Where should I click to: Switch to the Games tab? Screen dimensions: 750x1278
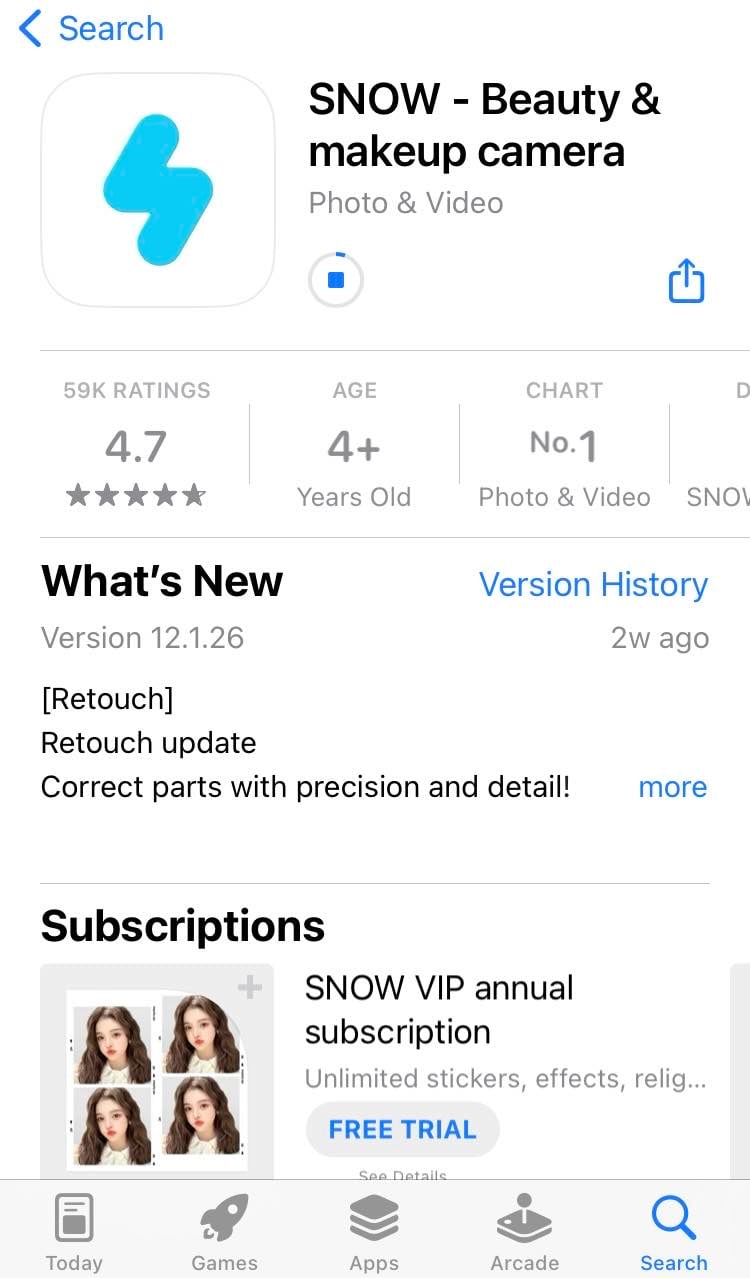pyautogui.click(x=224, y=1232)
